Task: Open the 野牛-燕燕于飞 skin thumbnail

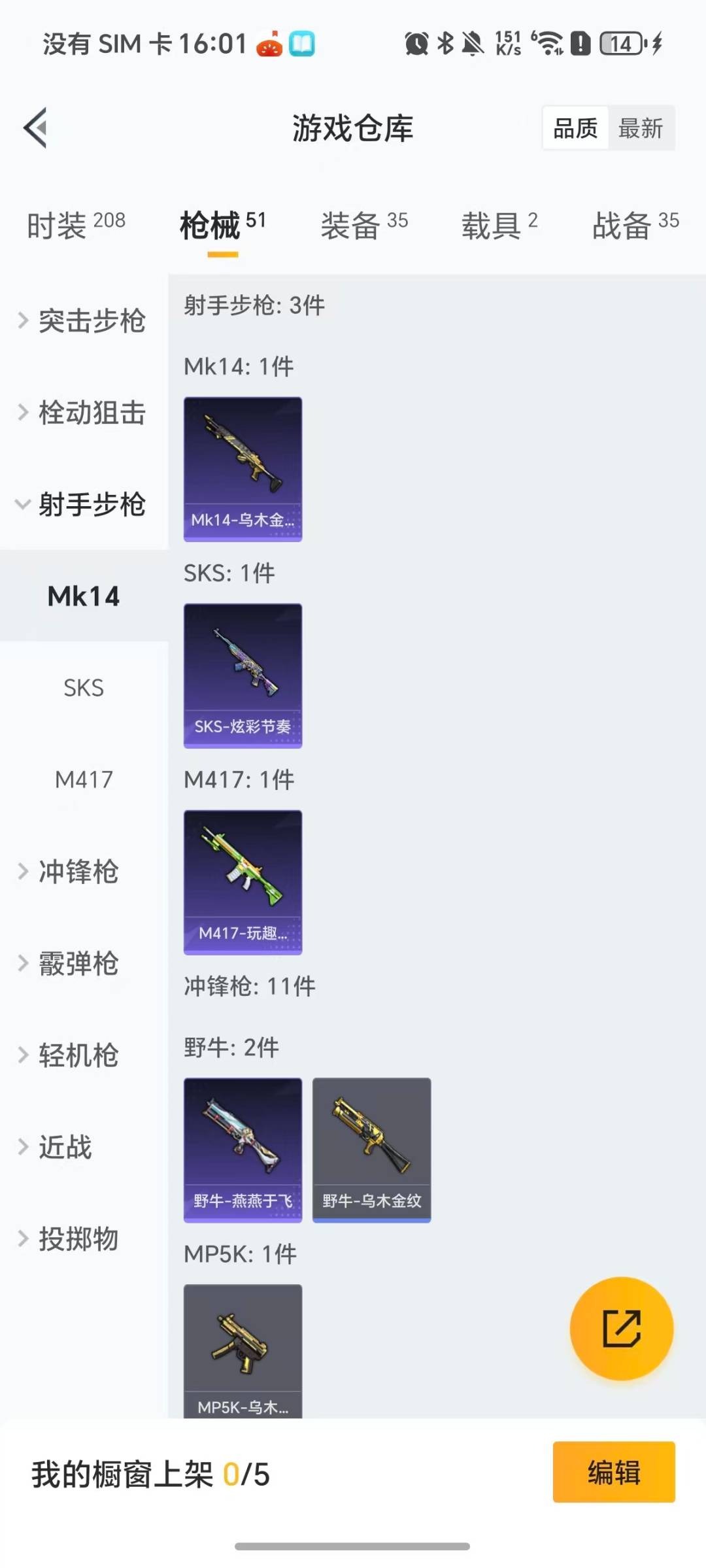Action: [x=243, y=1150]
